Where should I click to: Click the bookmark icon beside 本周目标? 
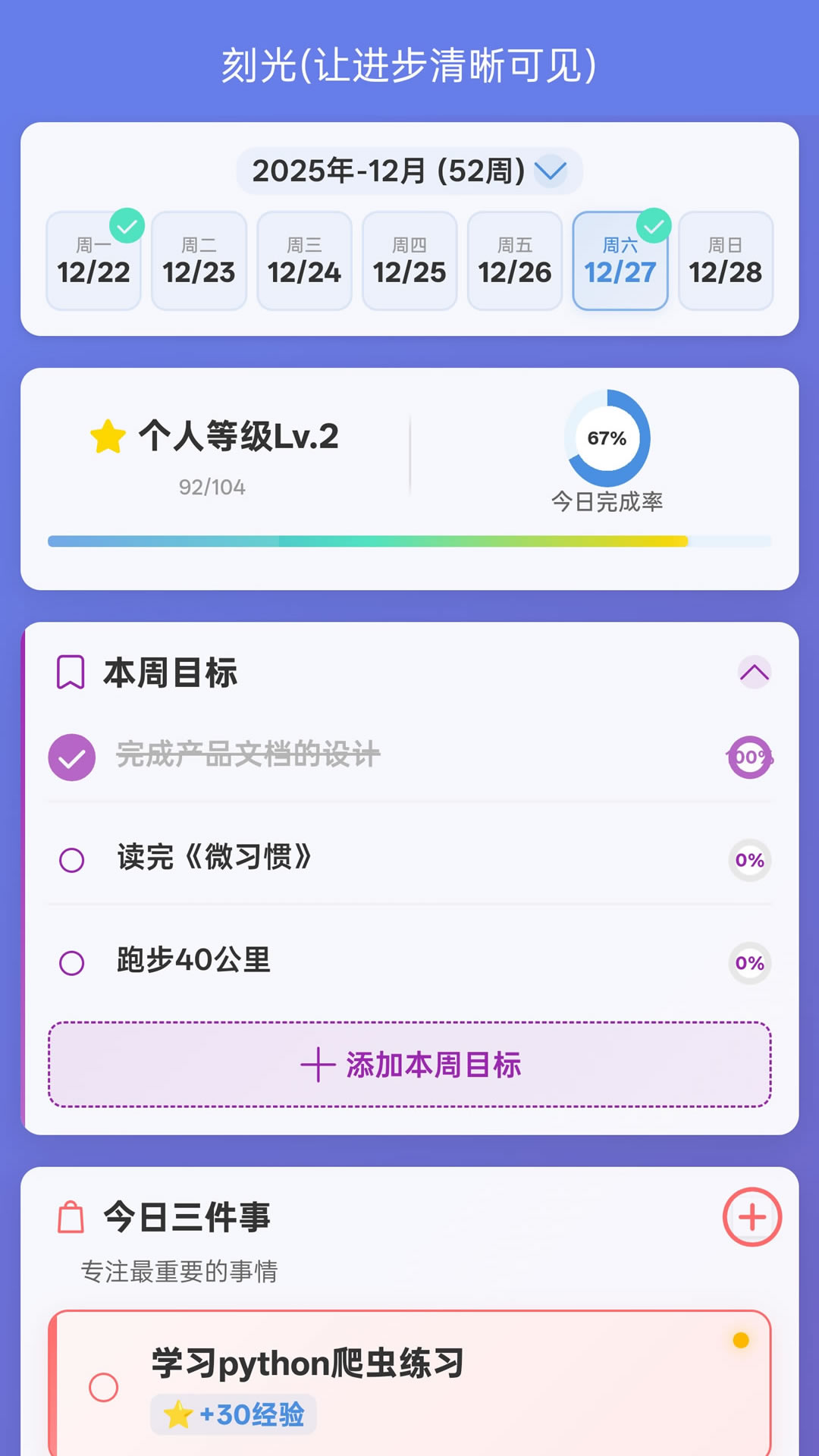tap(72, 673)
